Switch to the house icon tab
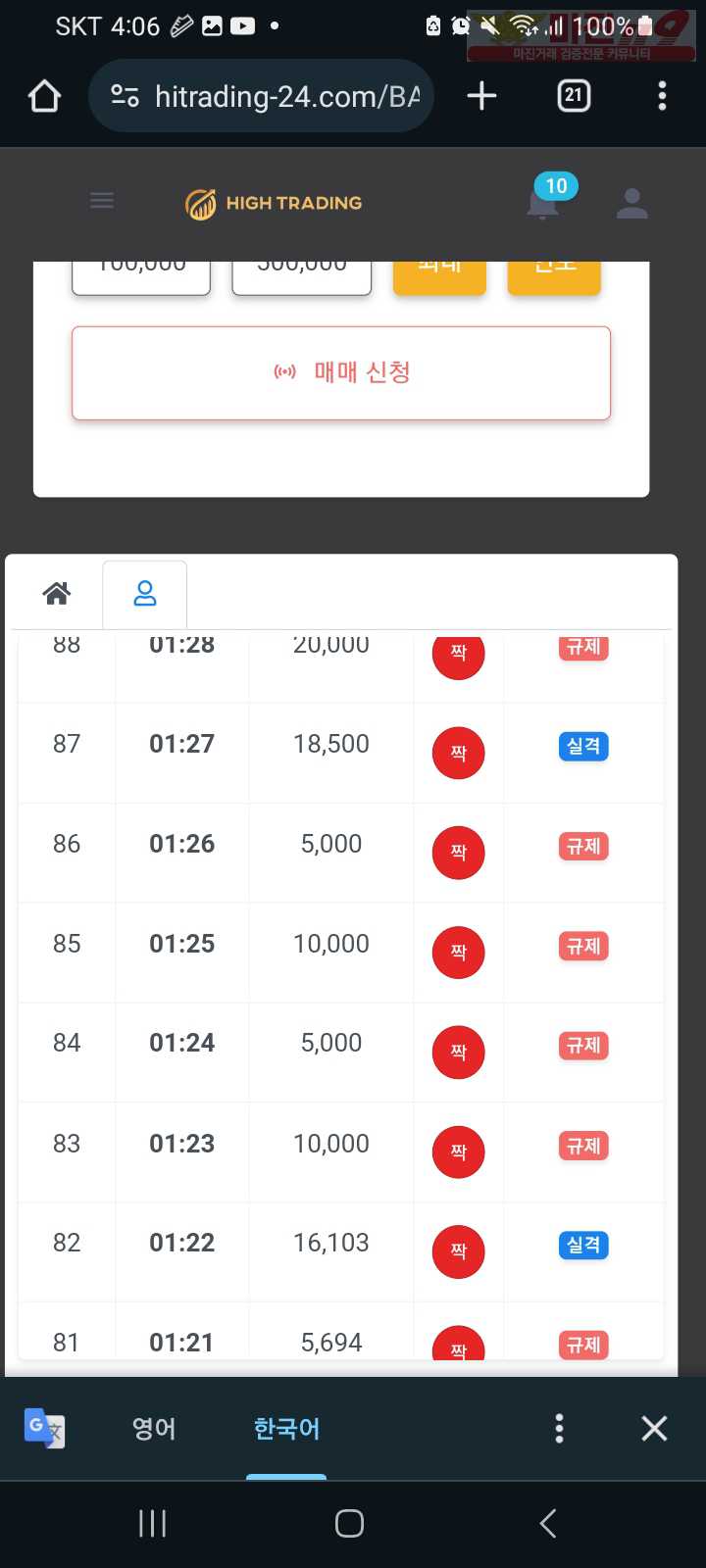The width and height of the screenshot is (706, 1568). pyautogui.click(x=57, y=593)
